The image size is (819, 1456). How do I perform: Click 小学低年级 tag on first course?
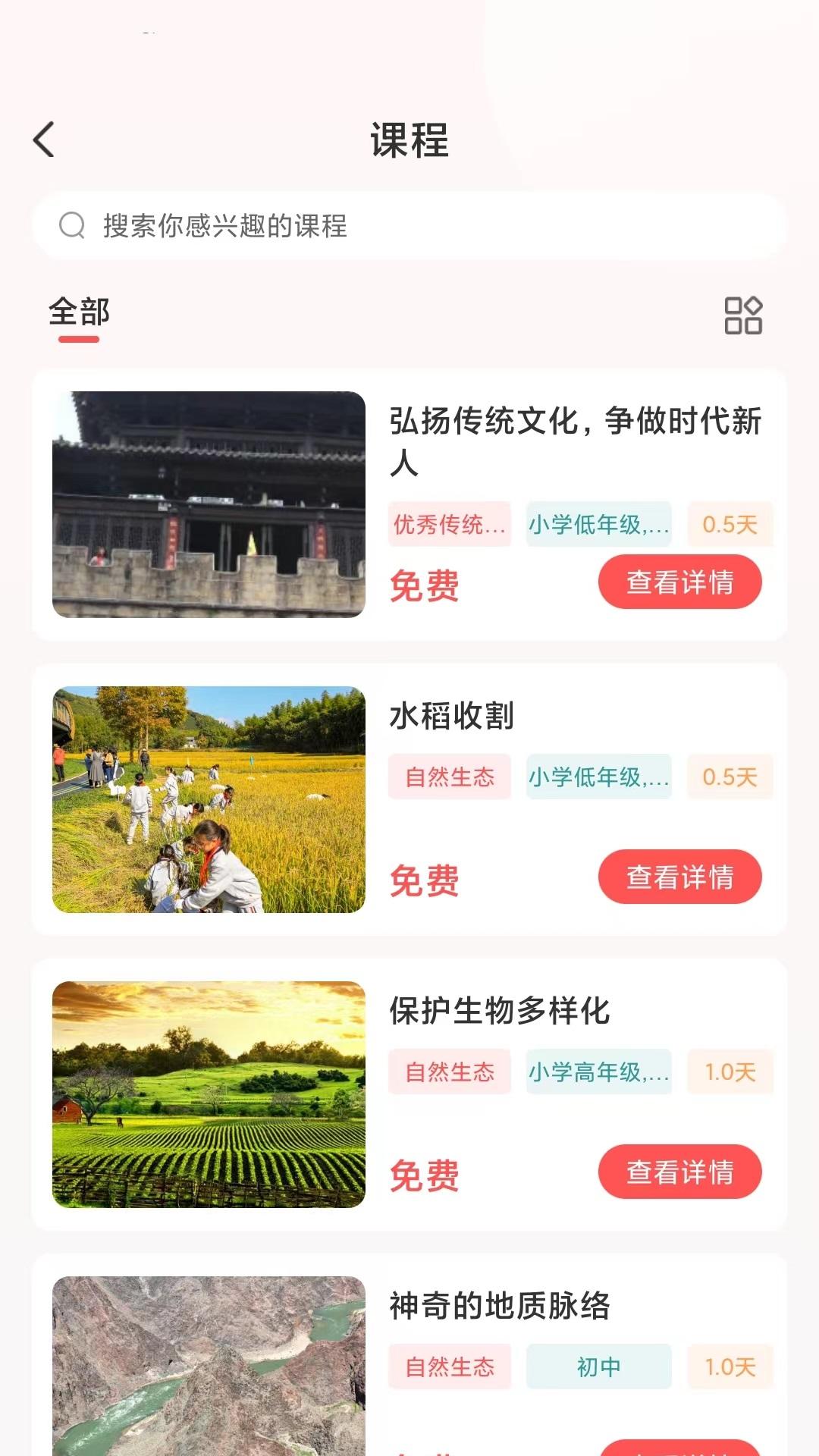tap(598, 523)
